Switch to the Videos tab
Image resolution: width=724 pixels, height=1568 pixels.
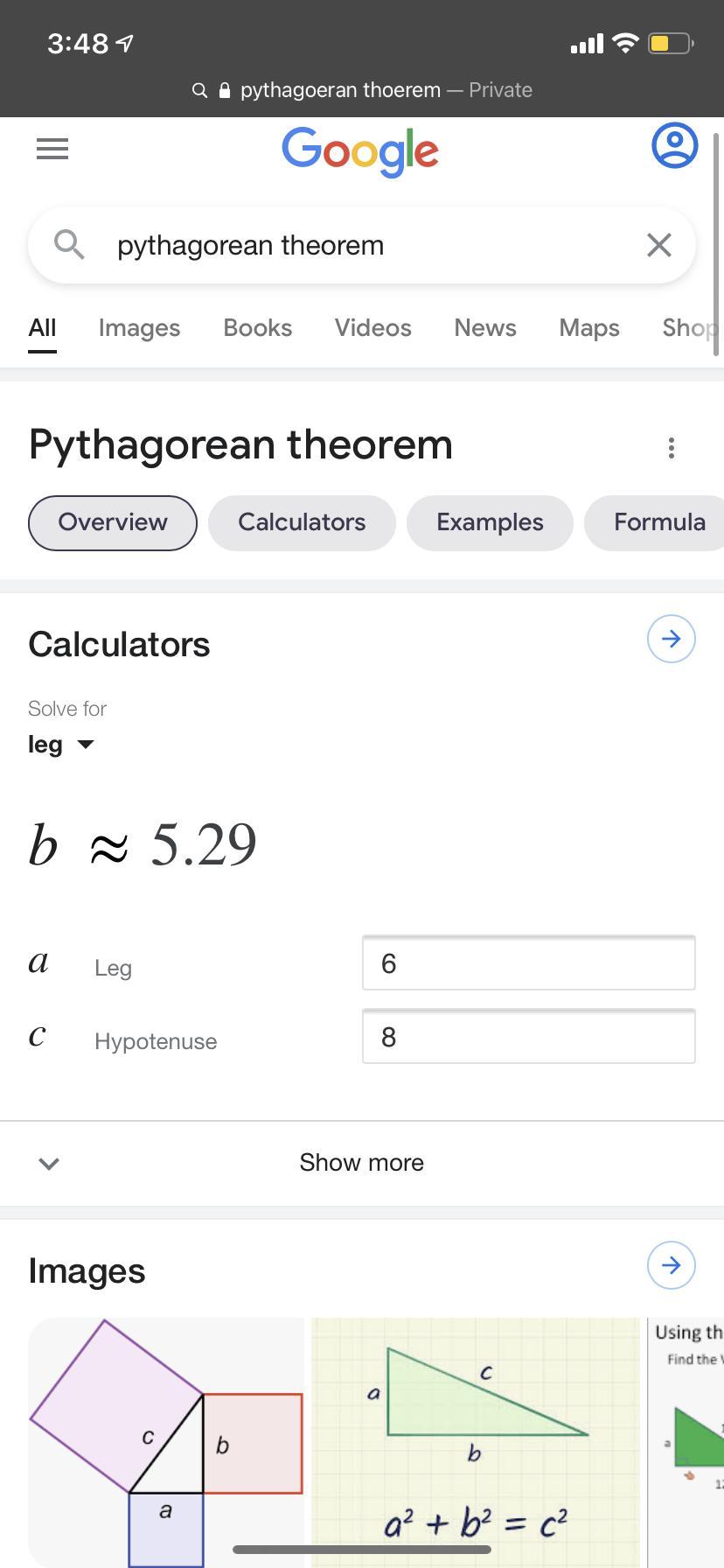pos(372,328)
